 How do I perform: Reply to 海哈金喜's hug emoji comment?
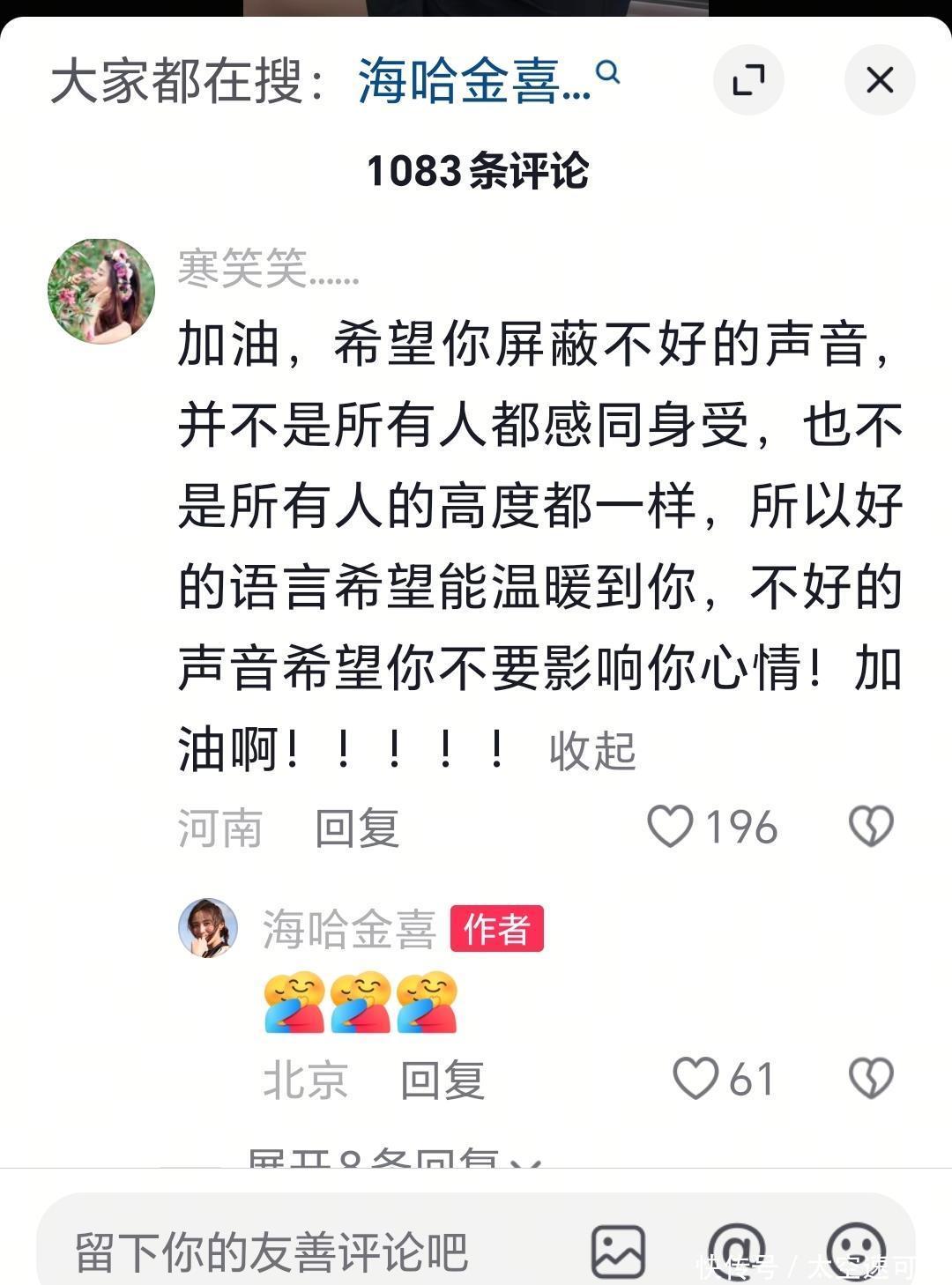point(443,1081)
